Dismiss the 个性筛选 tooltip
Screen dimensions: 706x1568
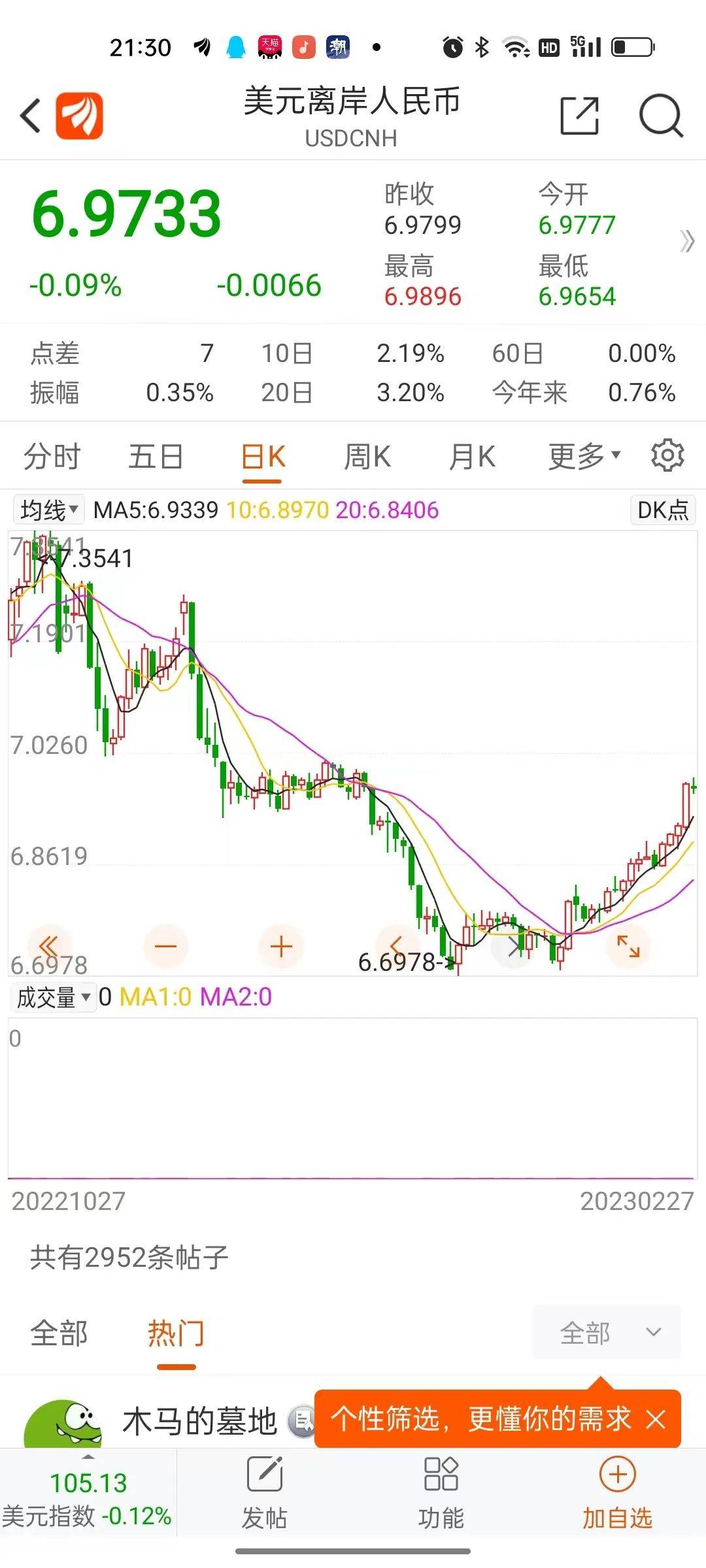click(656, 1420)
